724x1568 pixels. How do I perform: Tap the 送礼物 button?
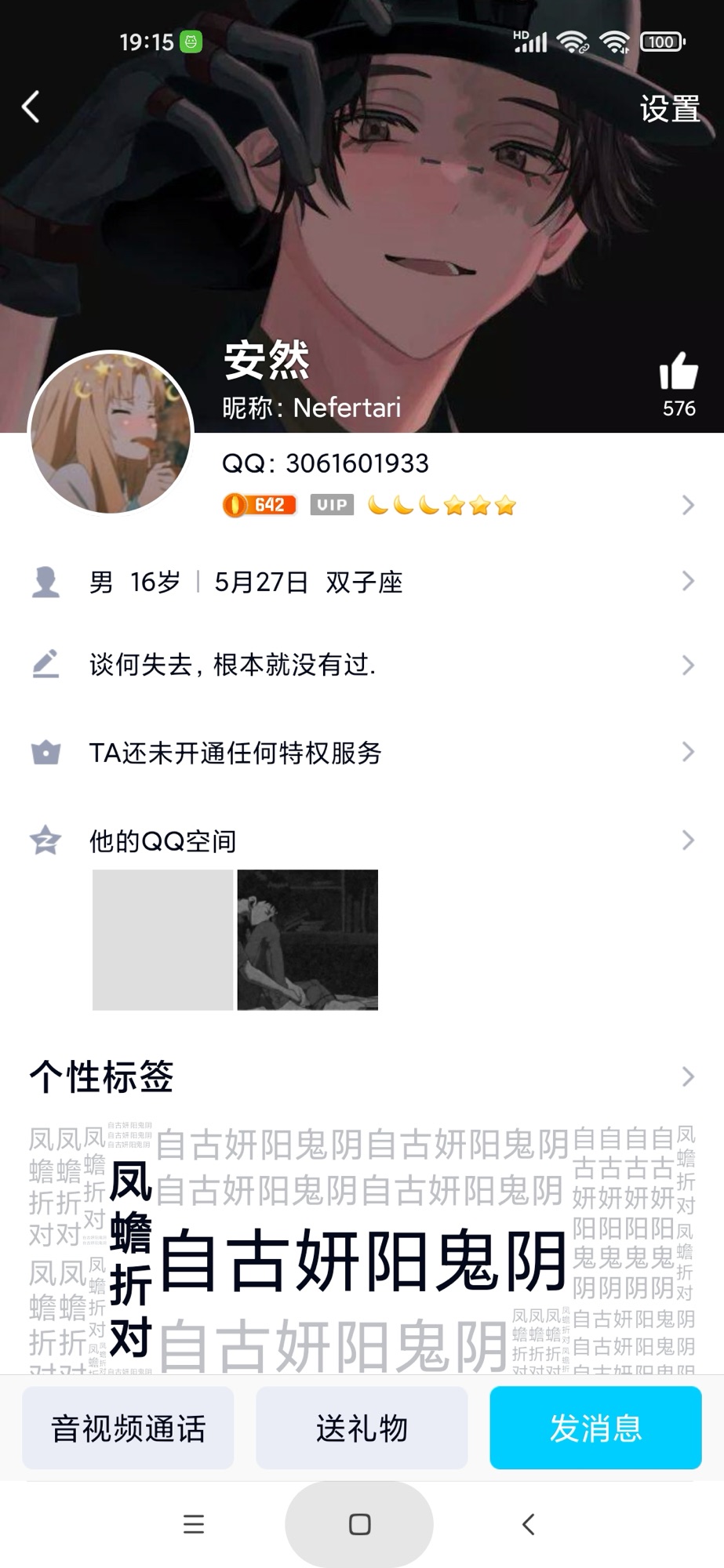pyautogui.click(x=362, y=1428)
